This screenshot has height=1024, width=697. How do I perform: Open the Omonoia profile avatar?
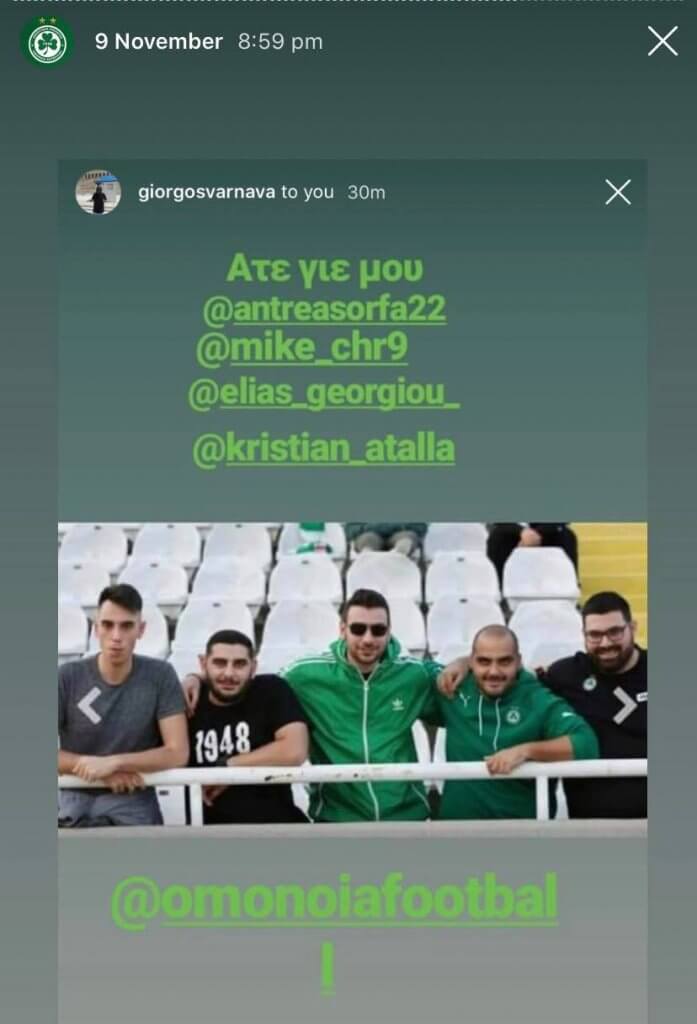click(46, 42)
